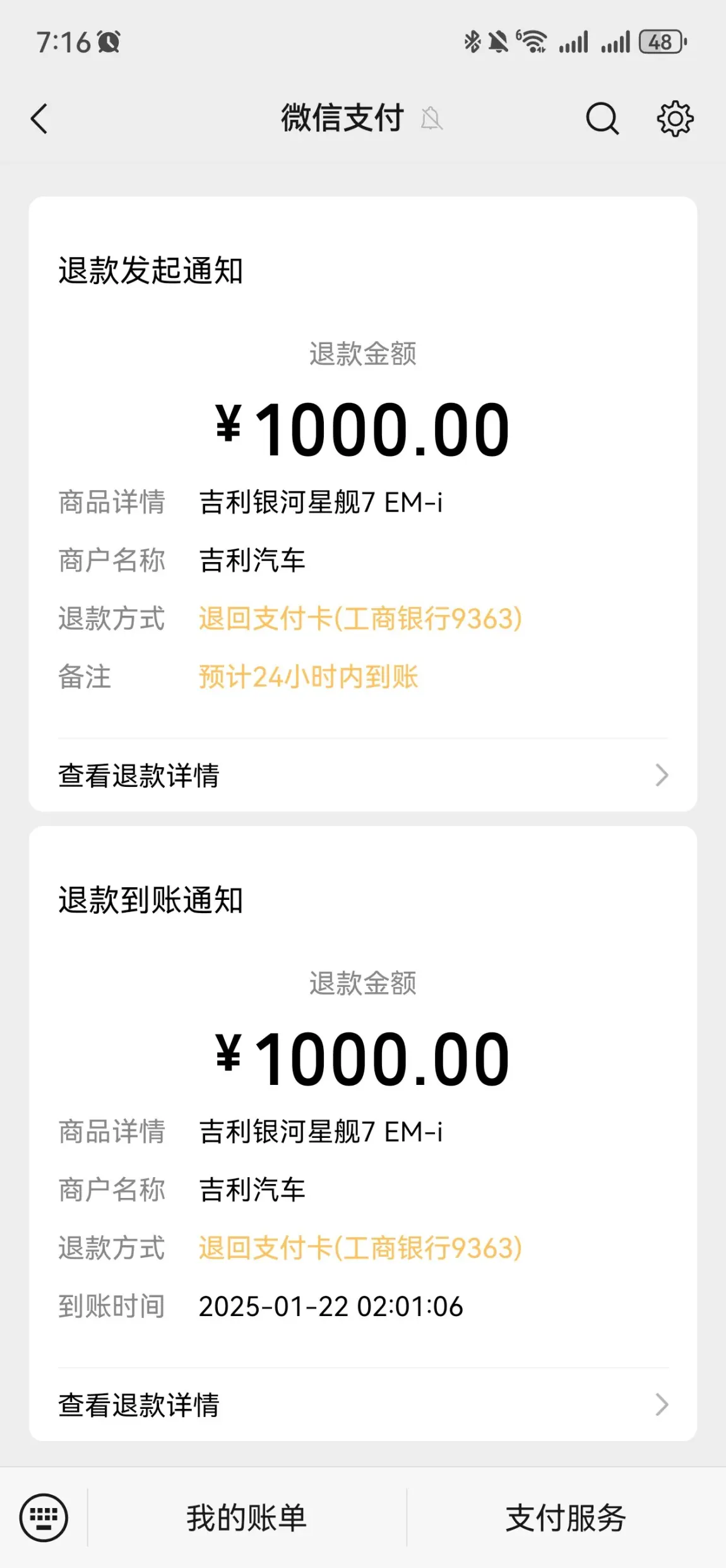Screen dimensions: 726x1568
Task: Switch to keyboard input
Action: pos(44,1517)
